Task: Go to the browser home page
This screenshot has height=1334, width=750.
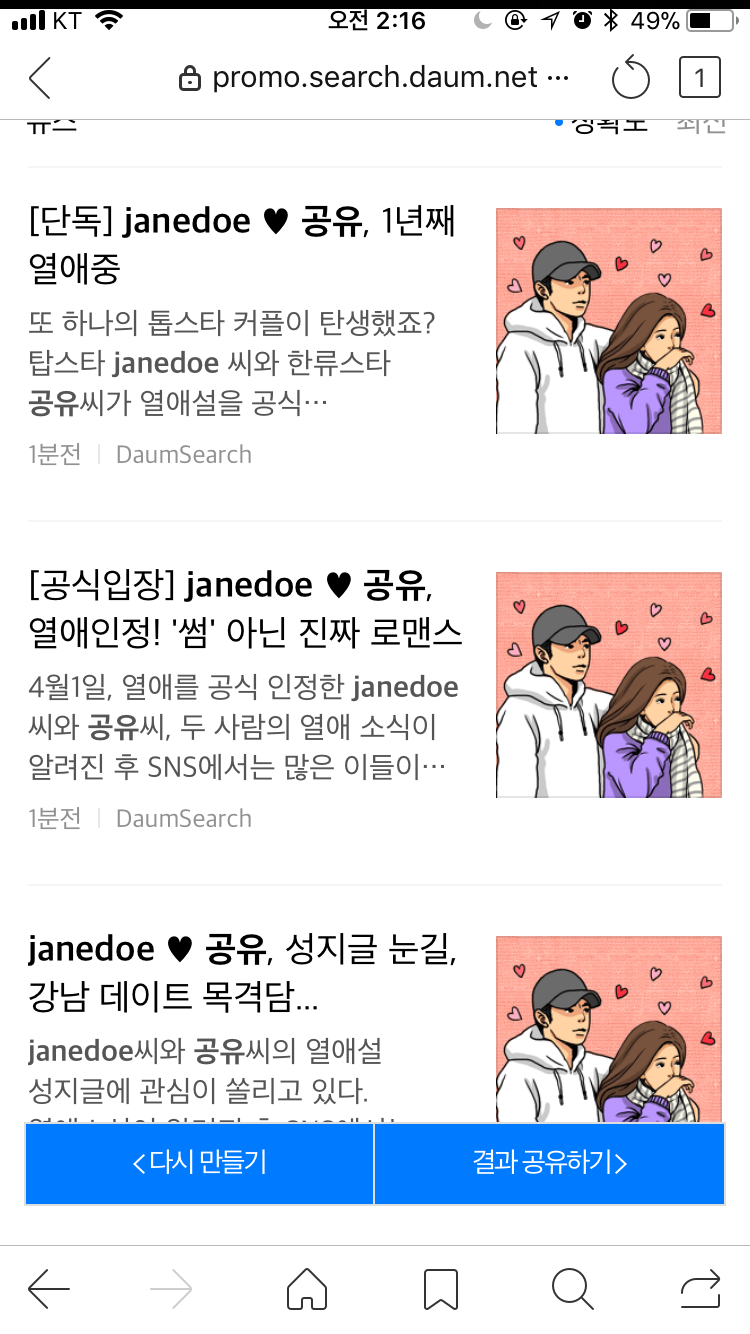Action: (x=307, y=1289)
